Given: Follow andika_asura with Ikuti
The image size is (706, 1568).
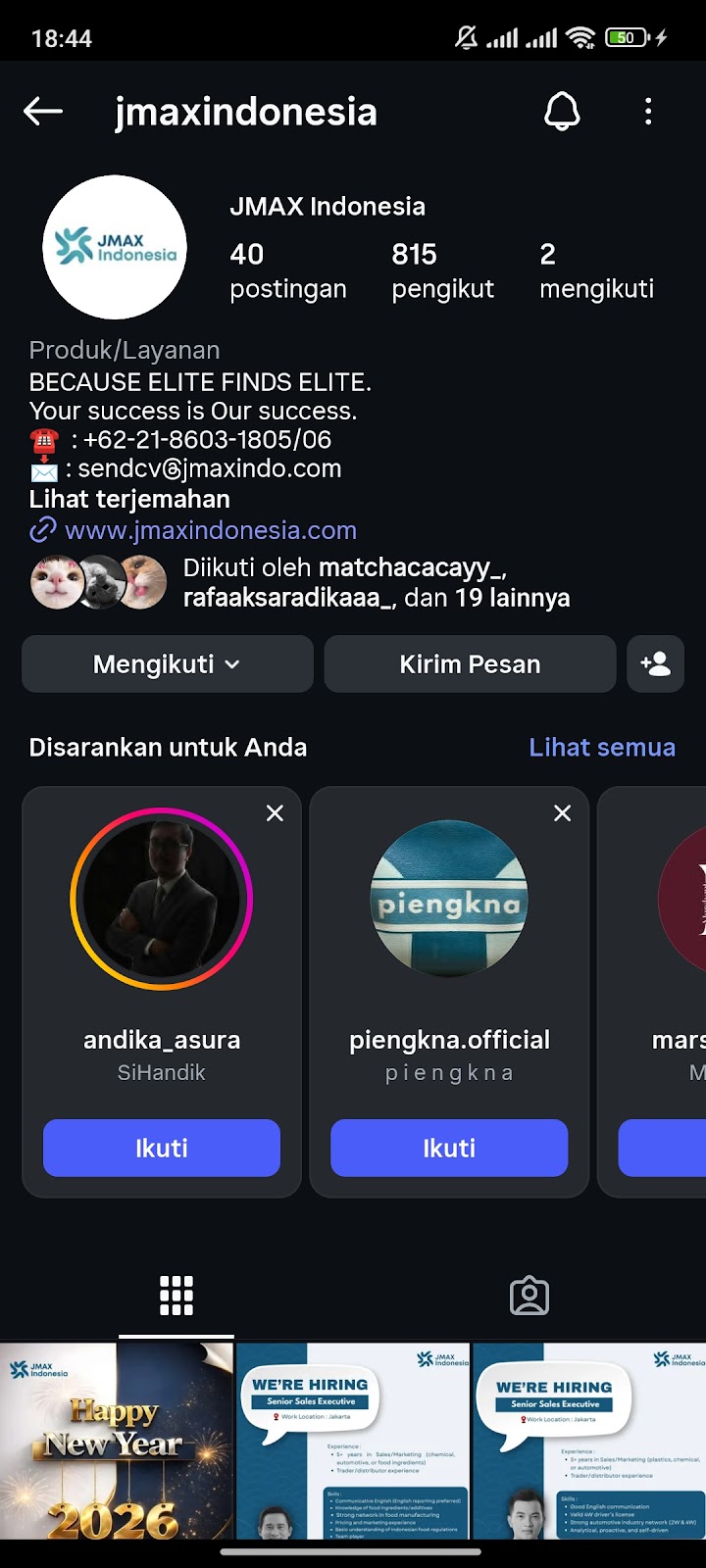Looking at the screenshot, I should pos(162,1148).
